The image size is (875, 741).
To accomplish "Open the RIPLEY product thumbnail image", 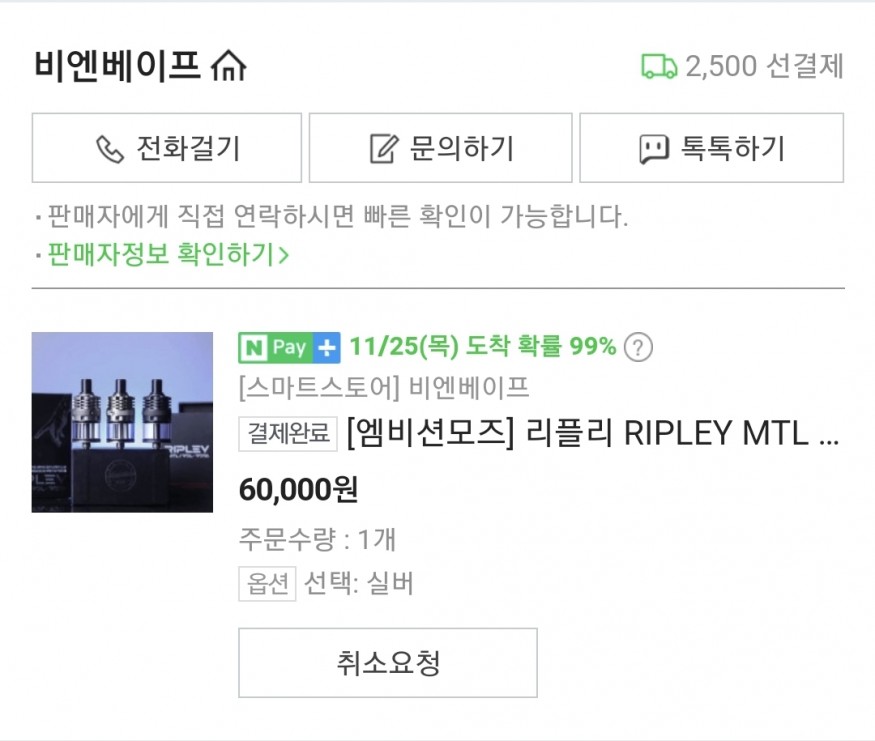I will 122,422.
